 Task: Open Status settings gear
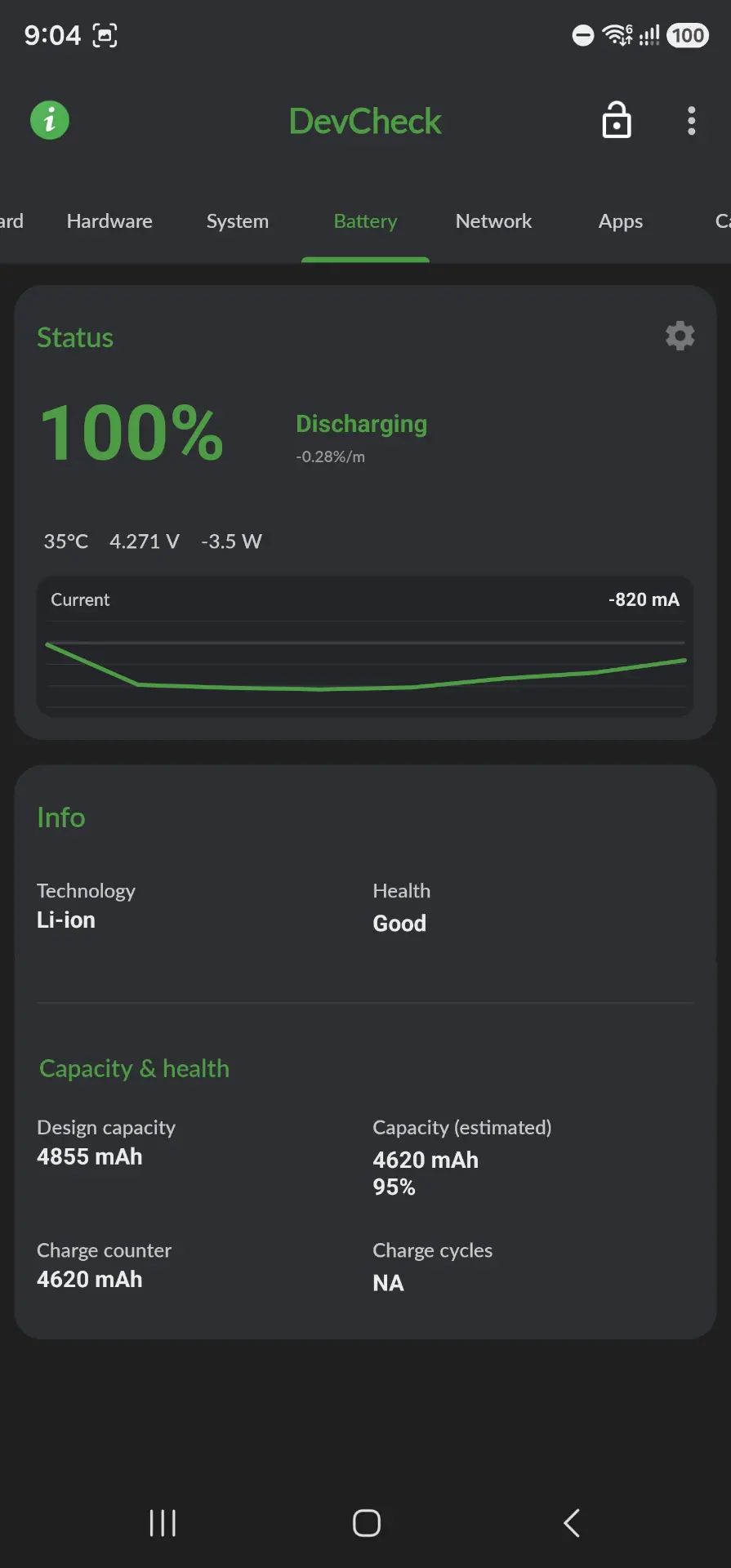click(680, 336)
